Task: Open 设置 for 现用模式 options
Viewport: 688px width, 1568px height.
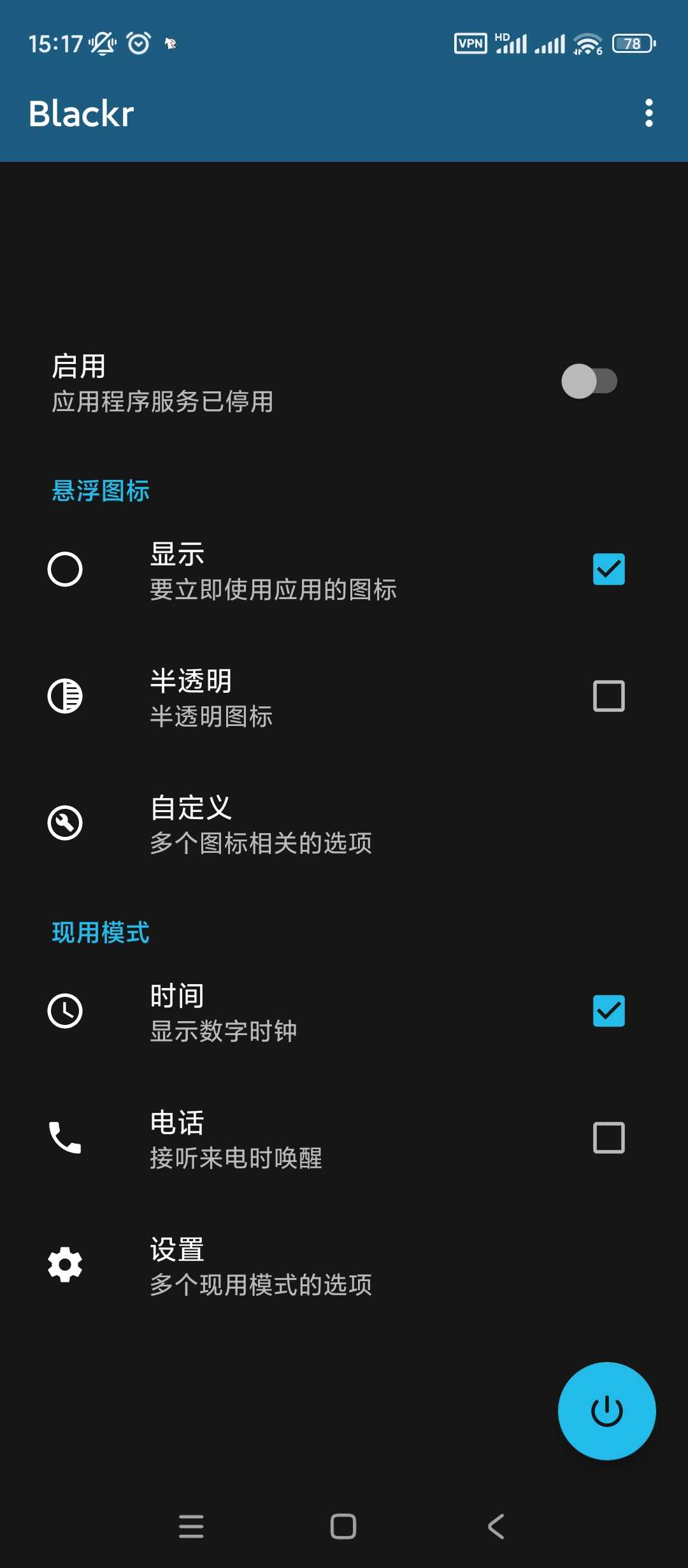Action: 344,1265
